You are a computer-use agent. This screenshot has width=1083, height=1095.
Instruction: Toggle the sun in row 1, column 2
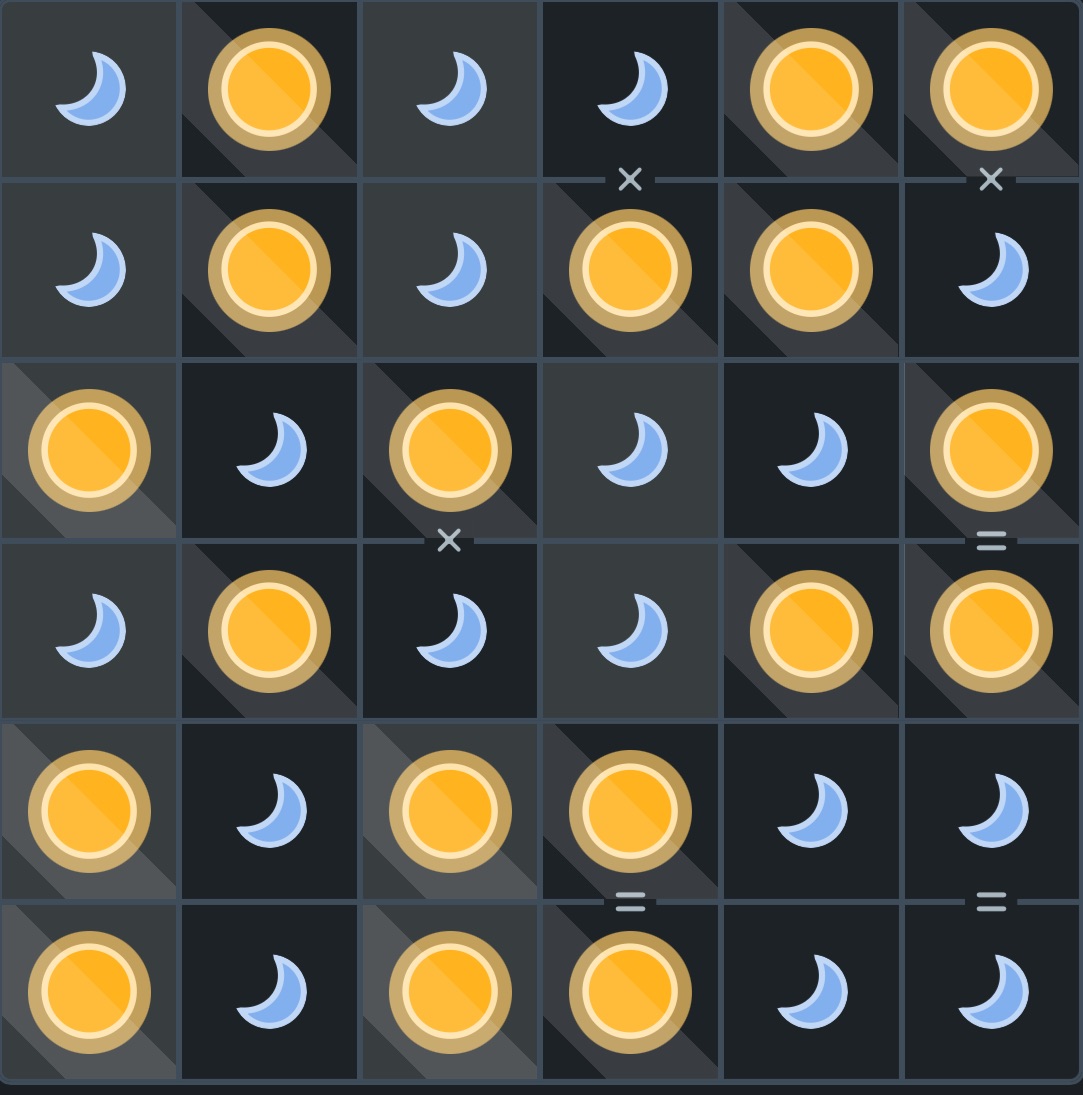tap(270, 90)
